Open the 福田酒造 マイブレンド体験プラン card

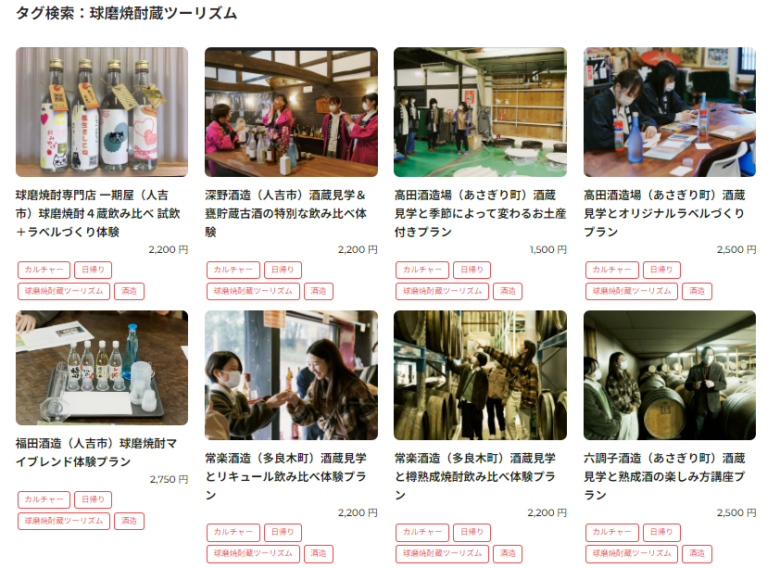pyautogui.click(x=101, y=375)
